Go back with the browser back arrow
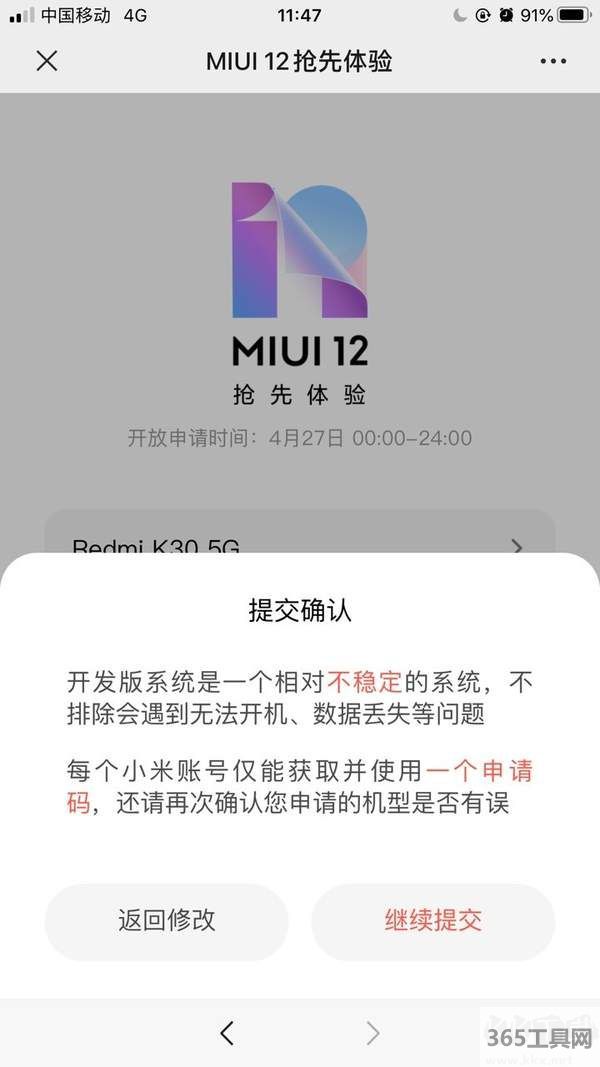This screenshot has width=600, height=1067. [227, 1033]
